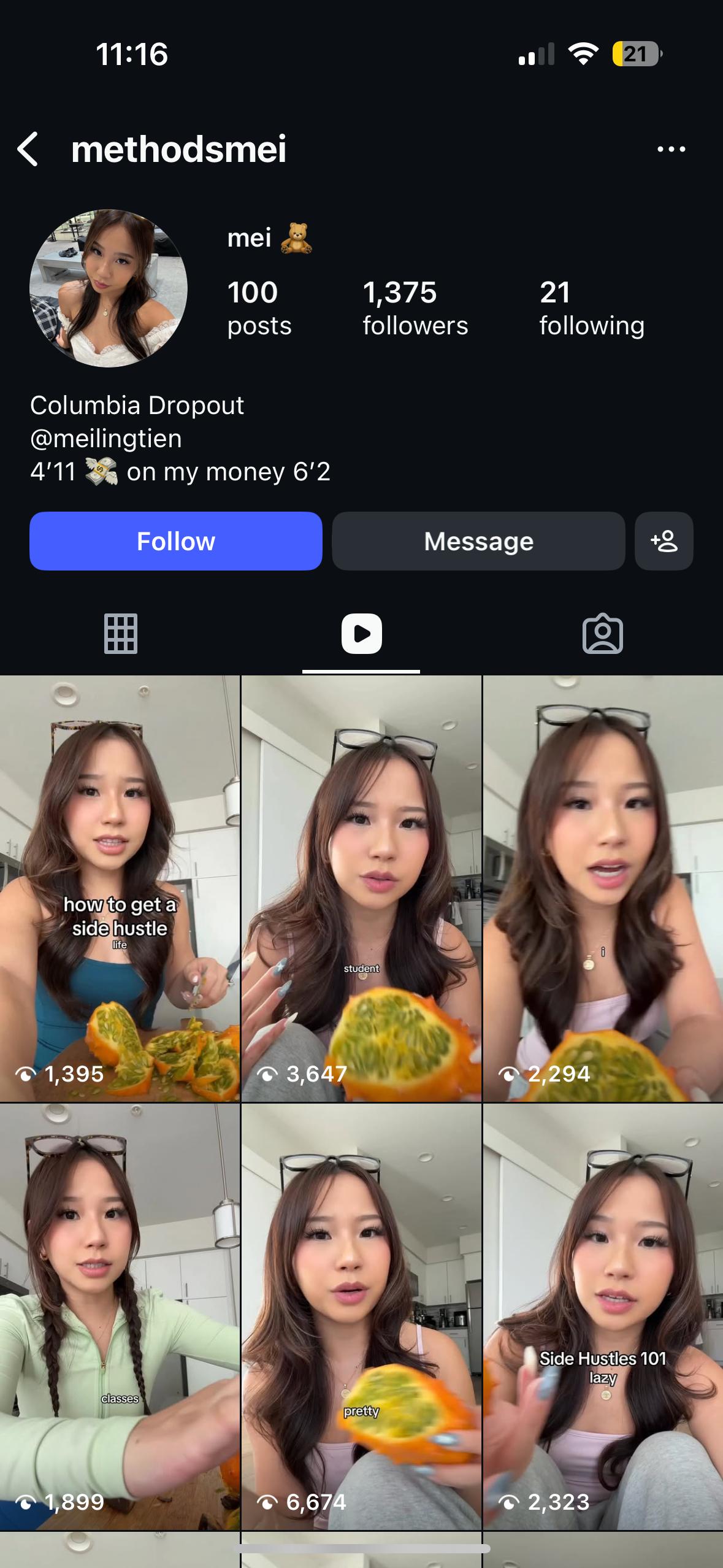Show suggested similar accounts
The height and width of the screenshot is (1568, 723).
[x=664, y=541]
